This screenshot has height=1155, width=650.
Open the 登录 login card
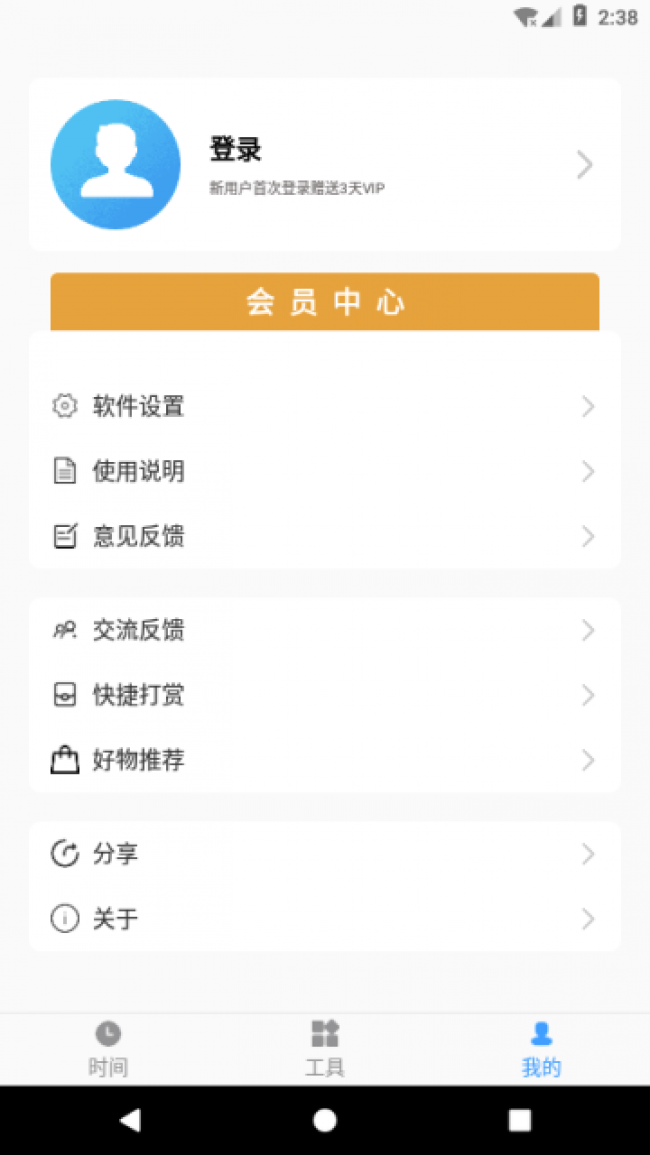click(x=324, y=164)
